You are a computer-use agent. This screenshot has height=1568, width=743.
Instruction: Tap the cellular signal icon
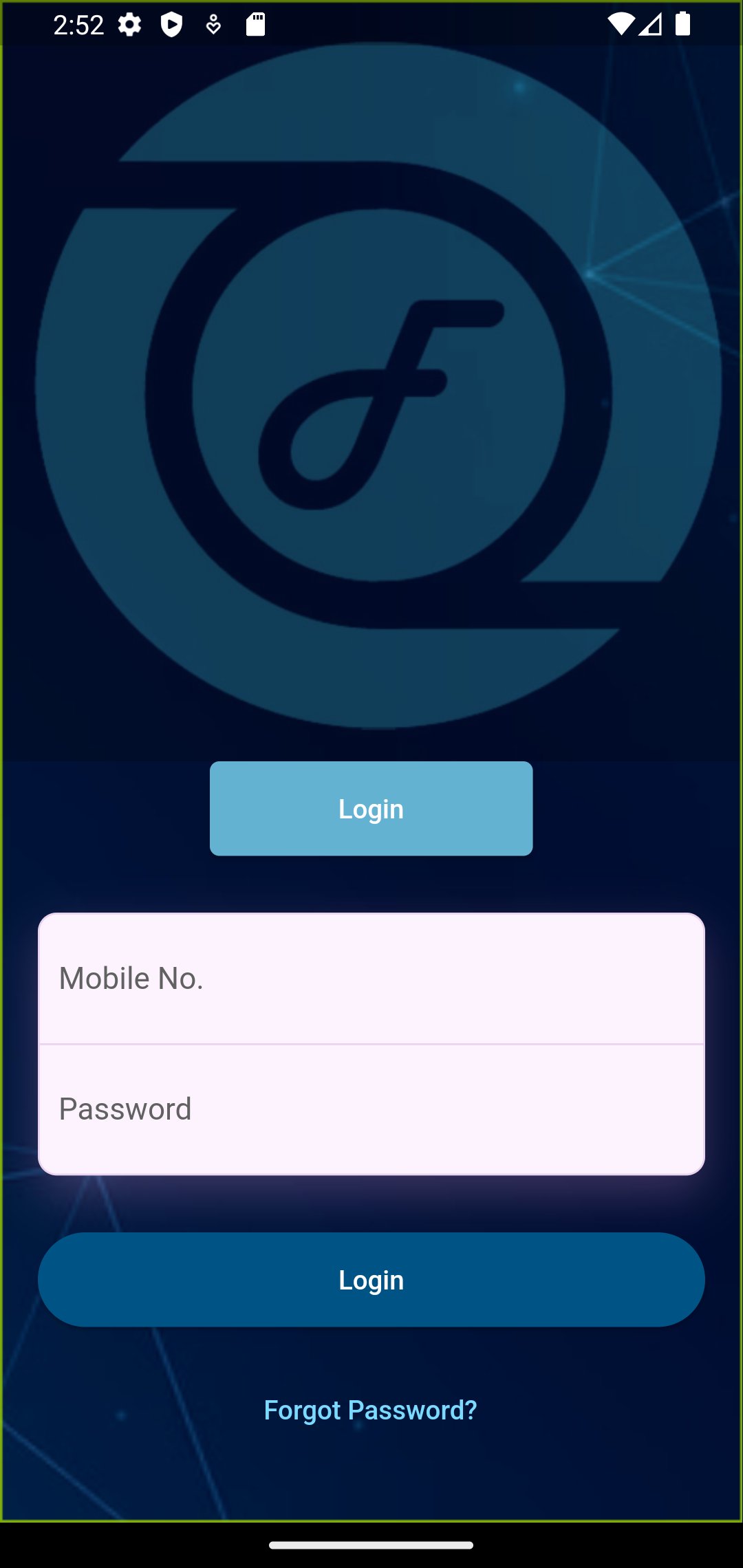652,25
